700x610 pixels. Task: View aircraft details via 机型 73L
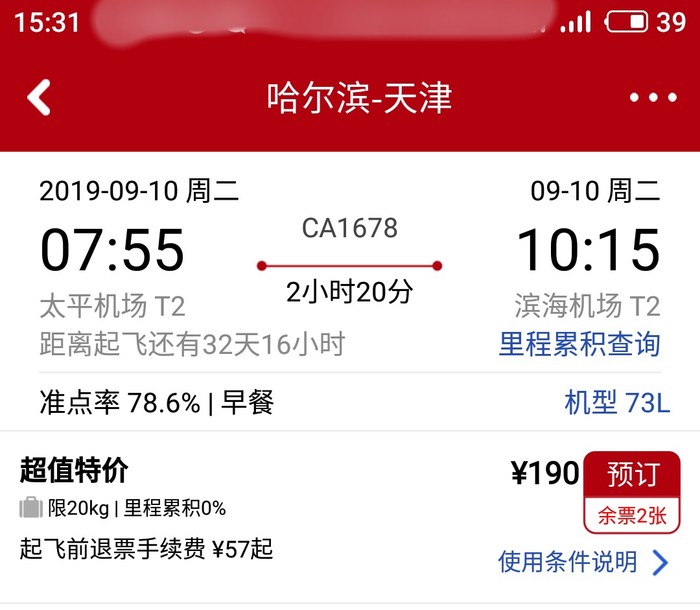(616, 402)
